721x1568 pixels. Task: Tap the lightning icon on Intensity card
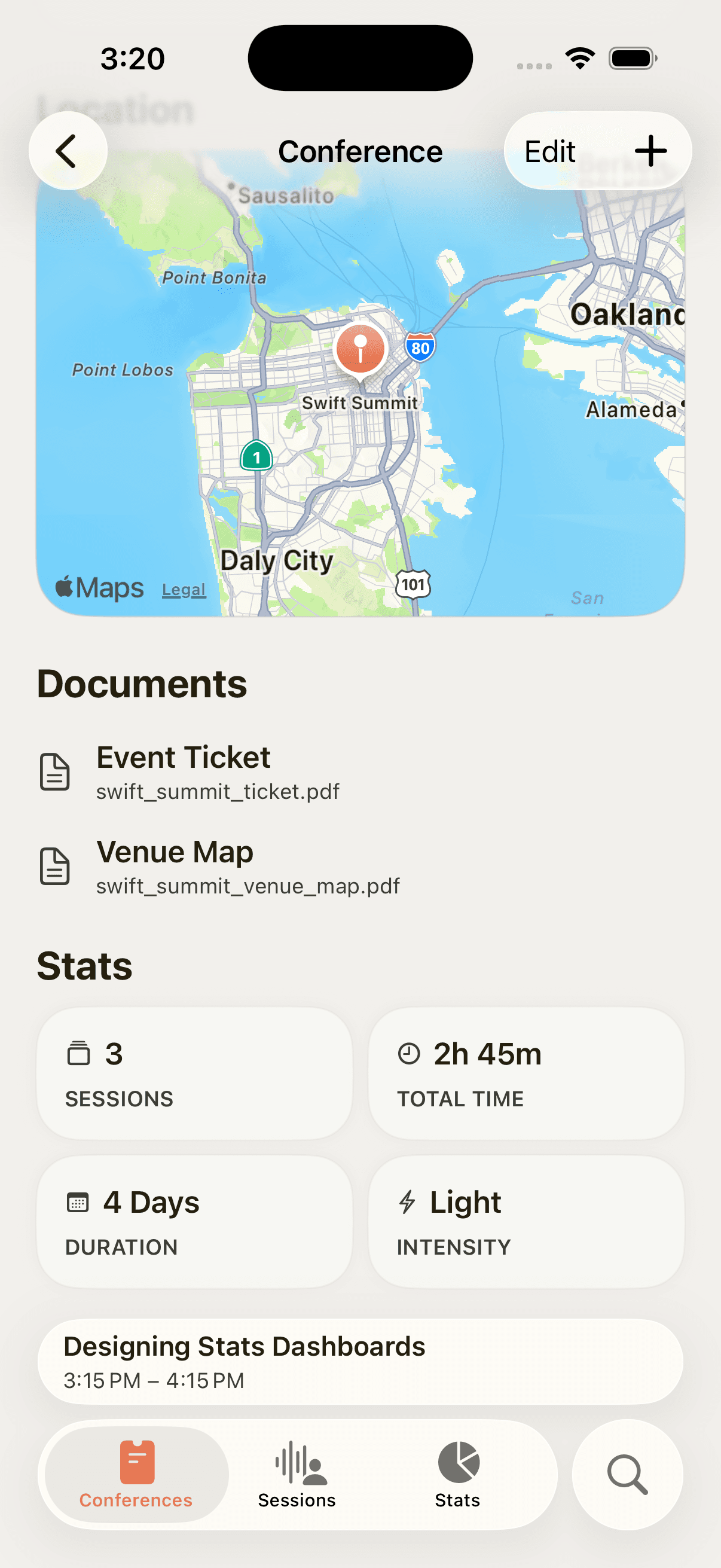407,1202
